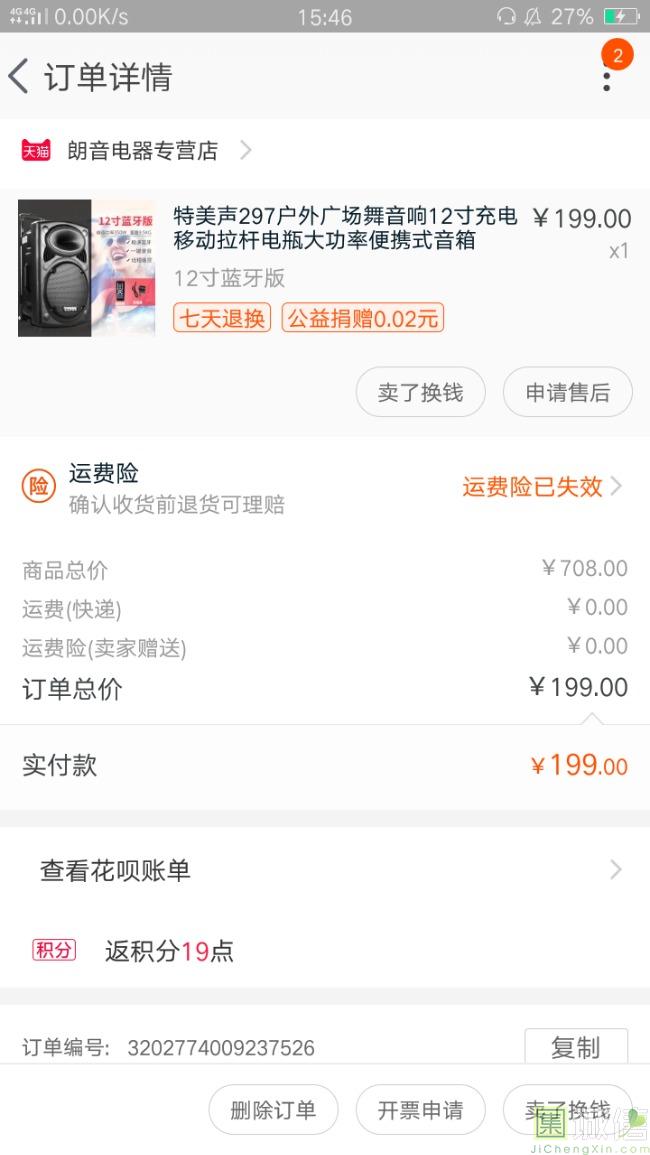View the 特美声297 speaker product

(x=345, y=228)
